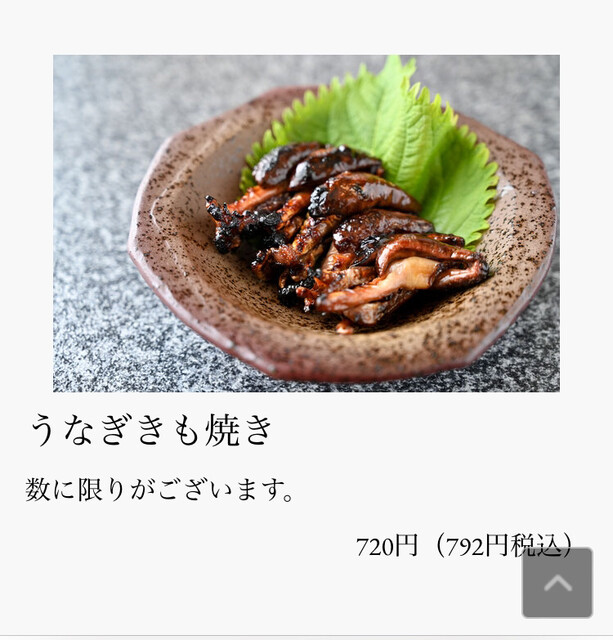Image resolution: width=613 pixels, height=640 pixels.
Task: Tap the scroll-to-top arrow button
Action: (x=557, y=582)
